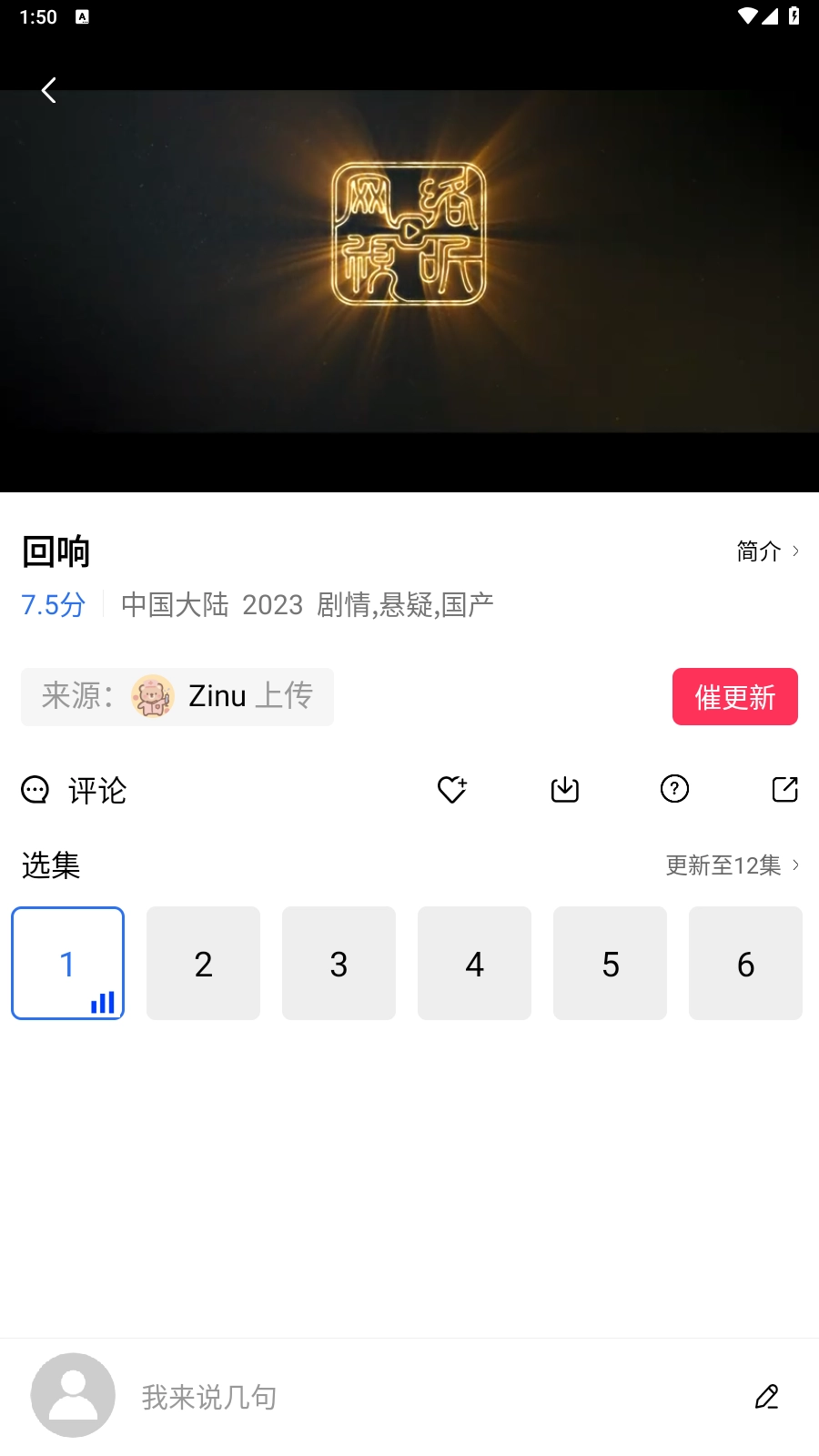Image resolution: width=819 pixels, height=1456 pixels.
Task: Switch playback to episode 4
Action: pyautogui.click(x=474, y=963)
